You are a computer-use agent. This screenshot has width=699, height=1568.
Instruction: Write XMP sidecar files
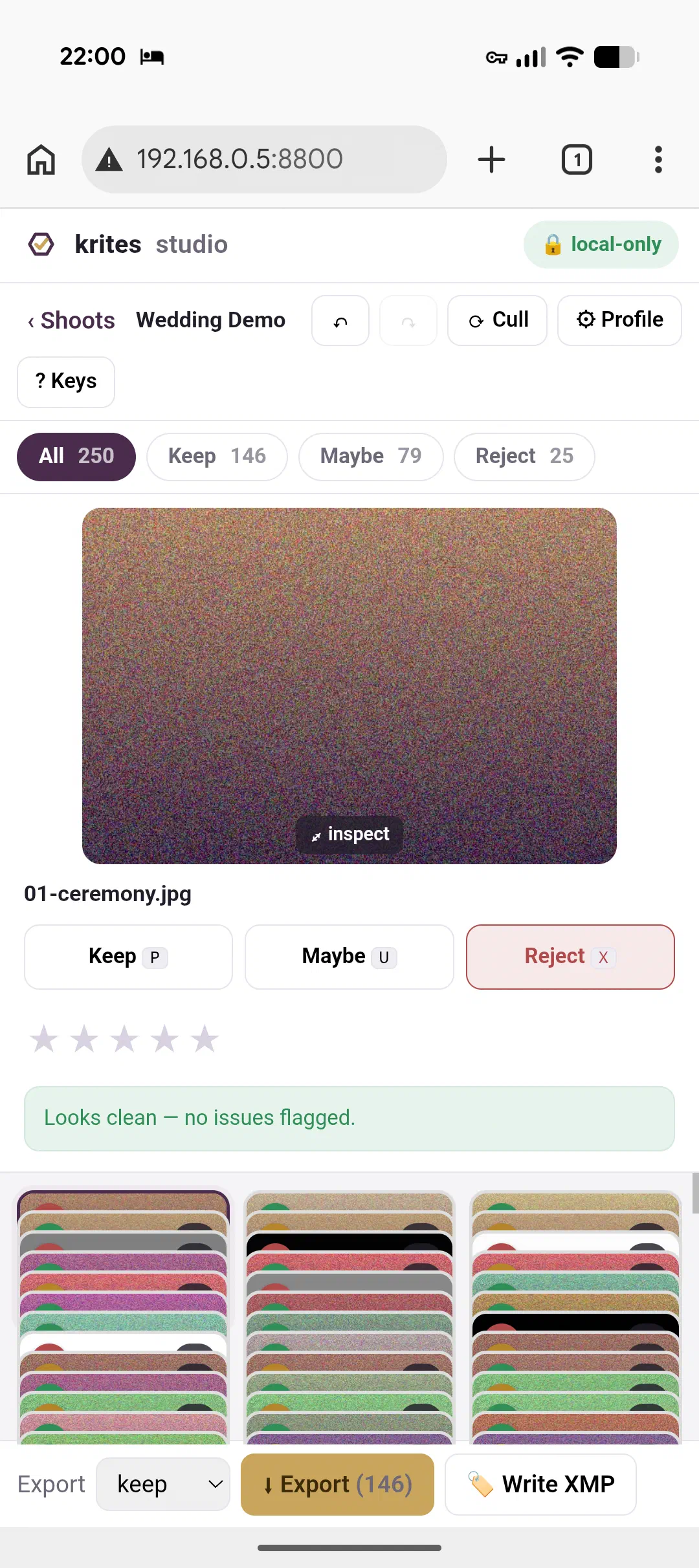(540, 1484)
